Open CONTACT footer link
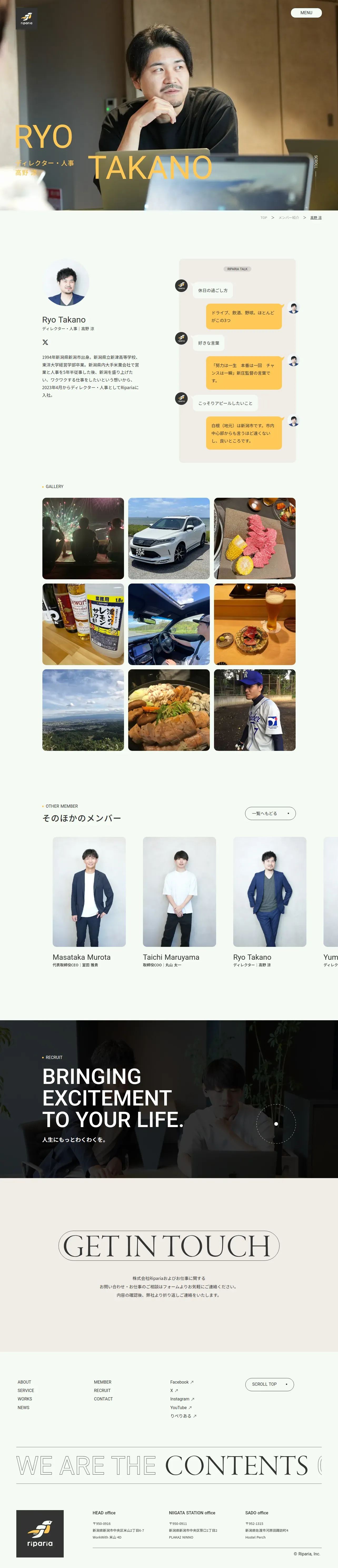 coord(103,1399)
